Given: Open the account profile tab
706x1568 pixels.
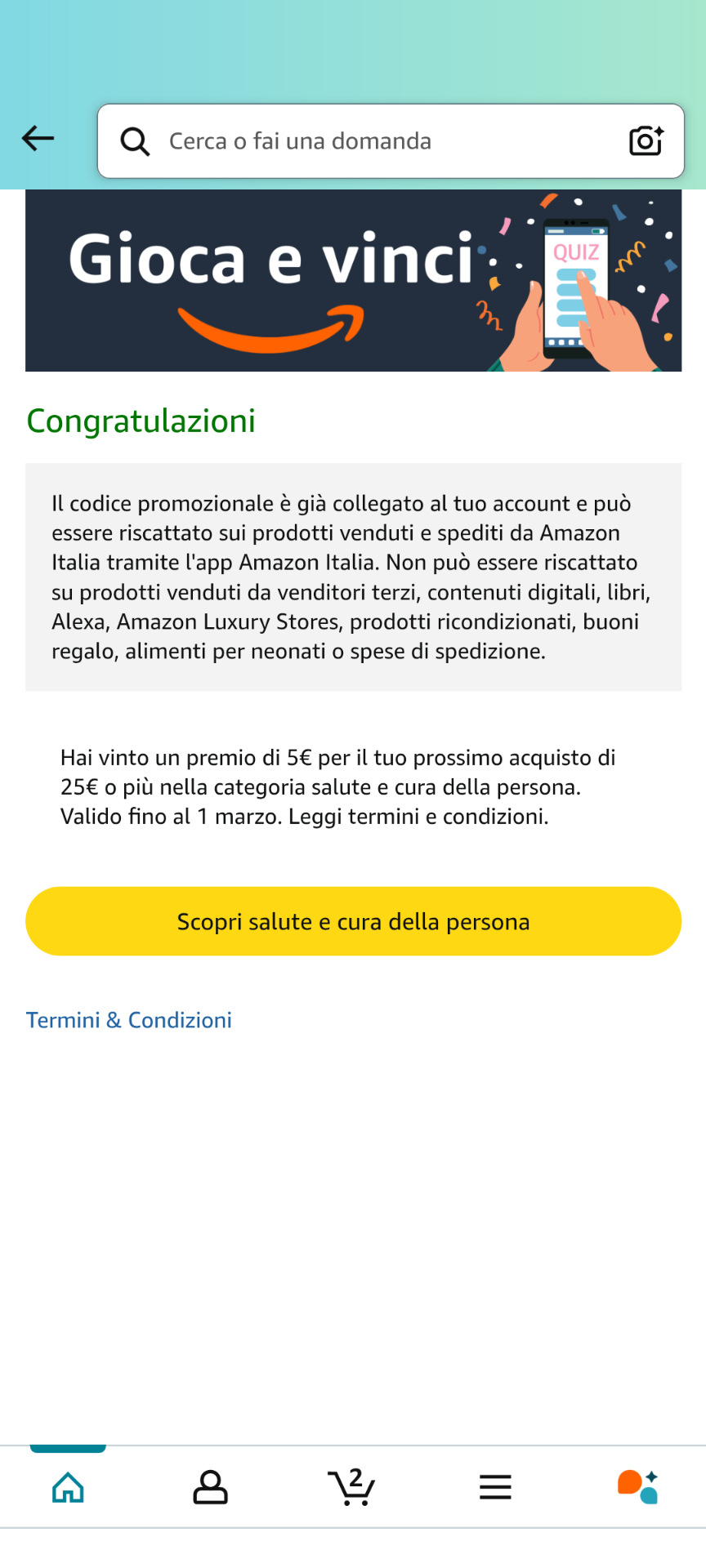Looking at the screenshot, I should point(210,1487).
